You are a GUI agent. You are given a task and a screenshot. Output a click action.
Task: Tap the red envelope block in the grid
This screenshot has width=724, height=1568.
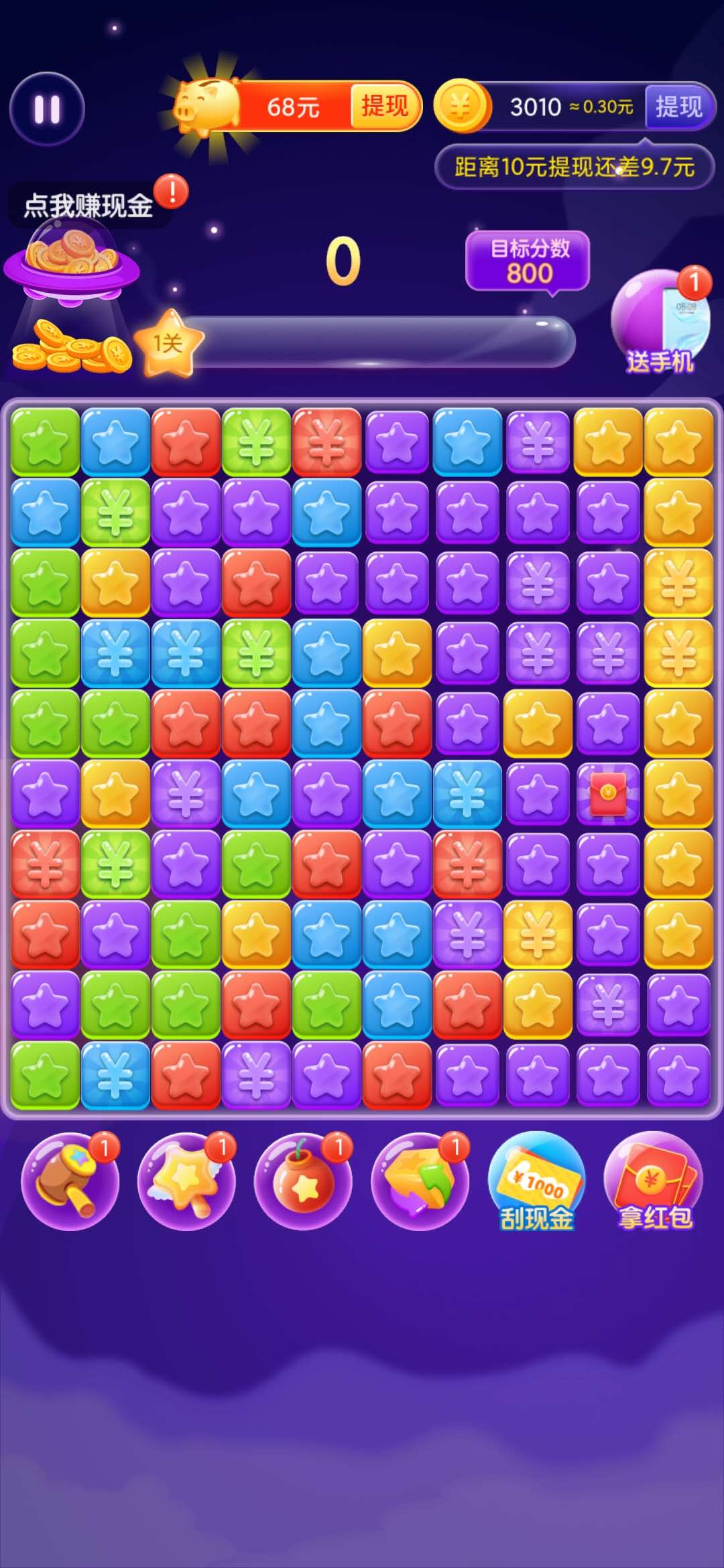click(608, 793)
